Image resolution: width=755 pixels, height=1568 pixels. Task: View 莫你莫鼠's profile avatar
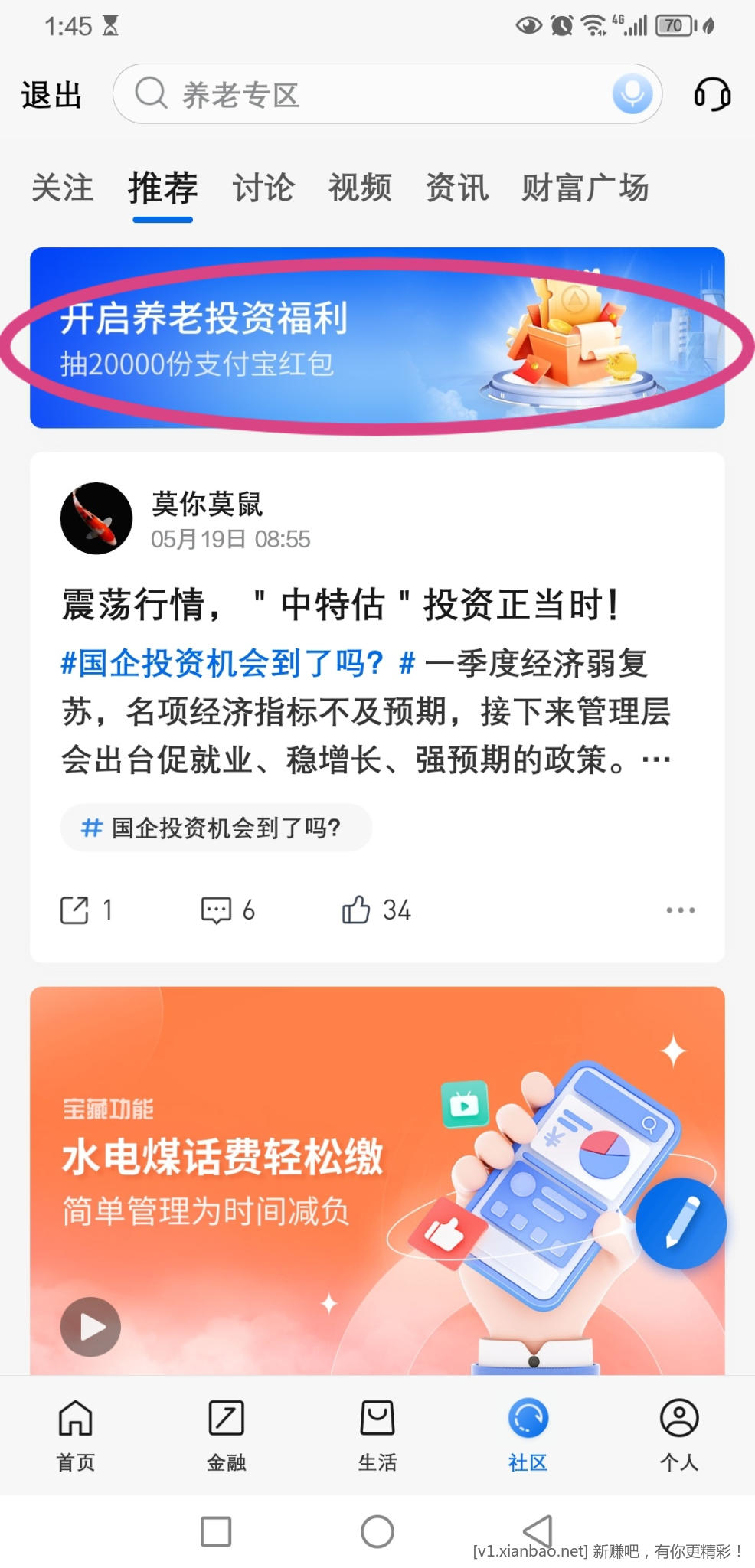click(x=96, y=518)
